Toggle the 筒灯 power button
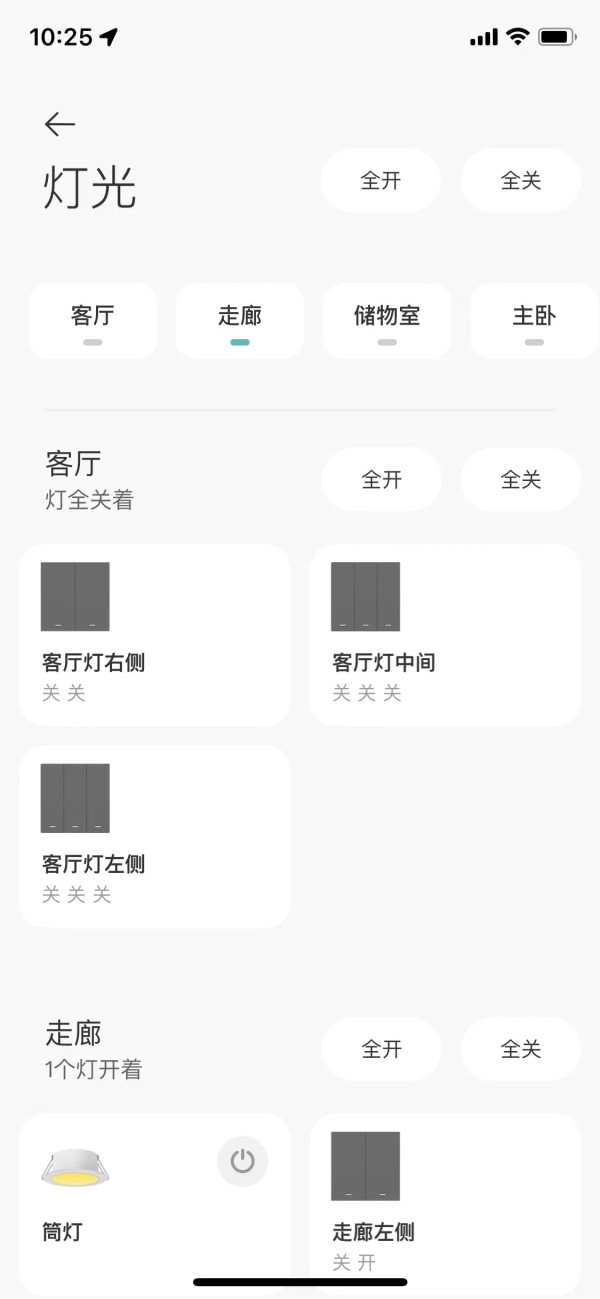This screenshot has width=600, height=1299. point(243,1161)
